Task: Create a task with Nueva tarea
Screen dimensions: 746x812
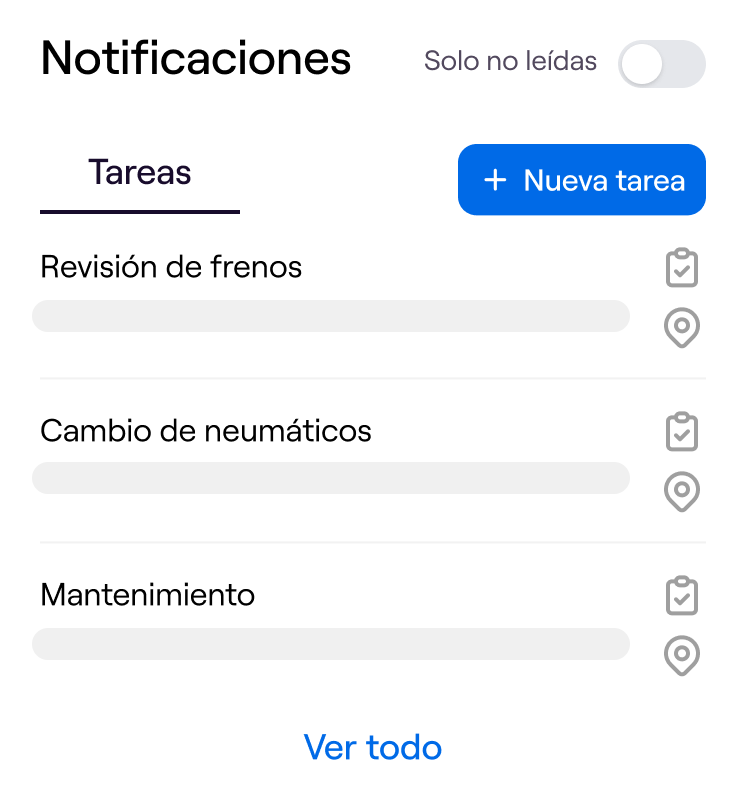Action: pos(582,180)
